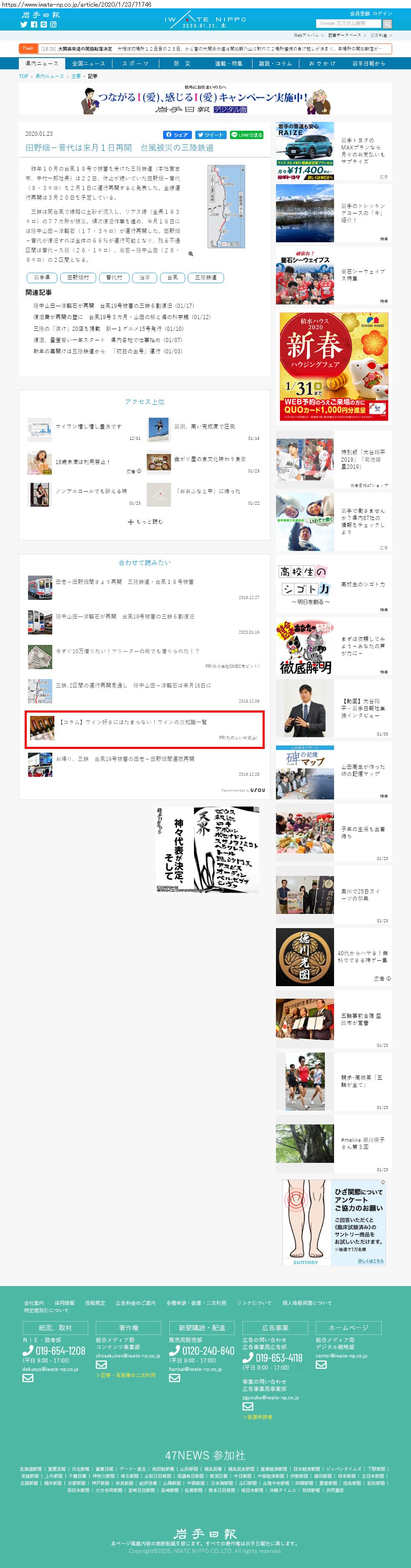
Task: Tap the search magnifier button
Action: [x=387, y=24]
